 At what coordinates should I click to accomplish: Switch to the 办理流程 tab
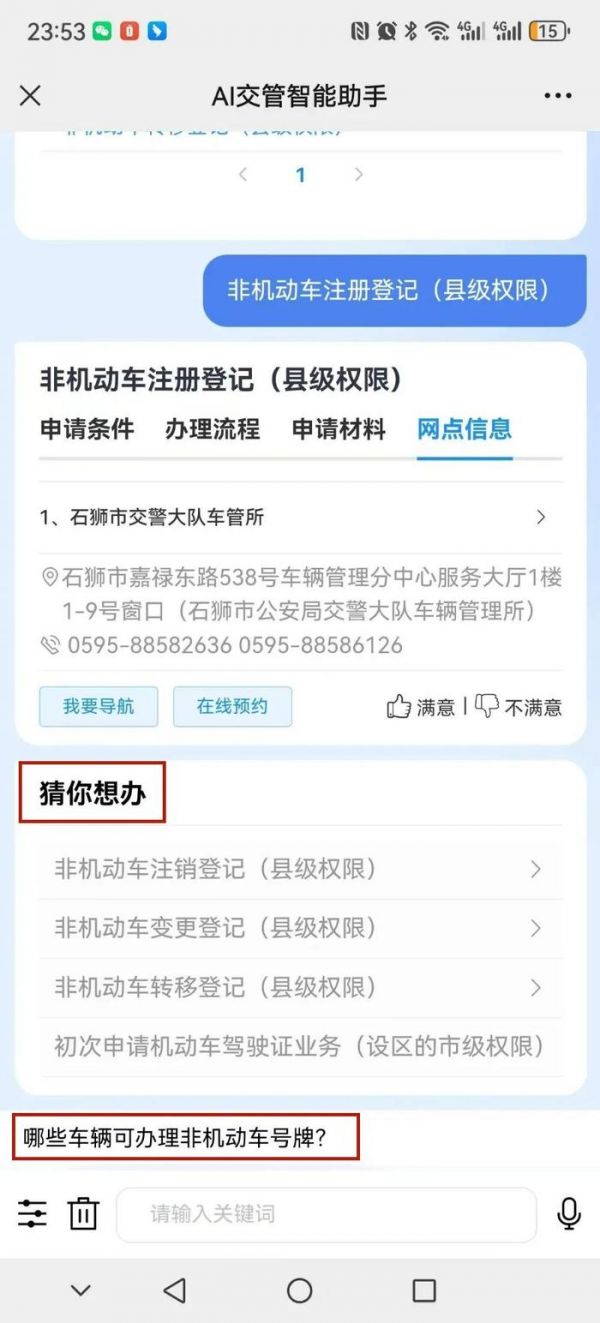212,430
